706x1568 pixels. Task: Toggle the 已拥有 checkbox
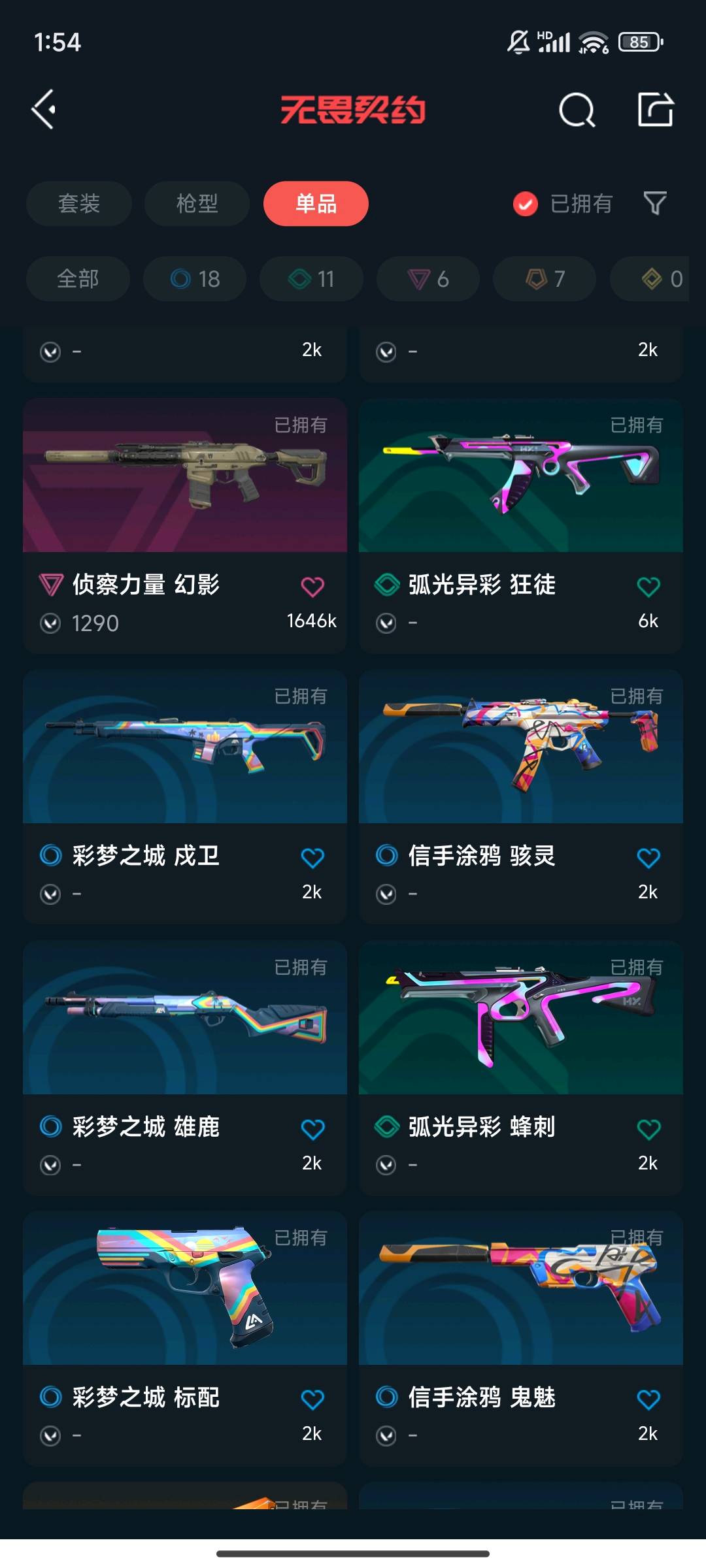(526, 204)
